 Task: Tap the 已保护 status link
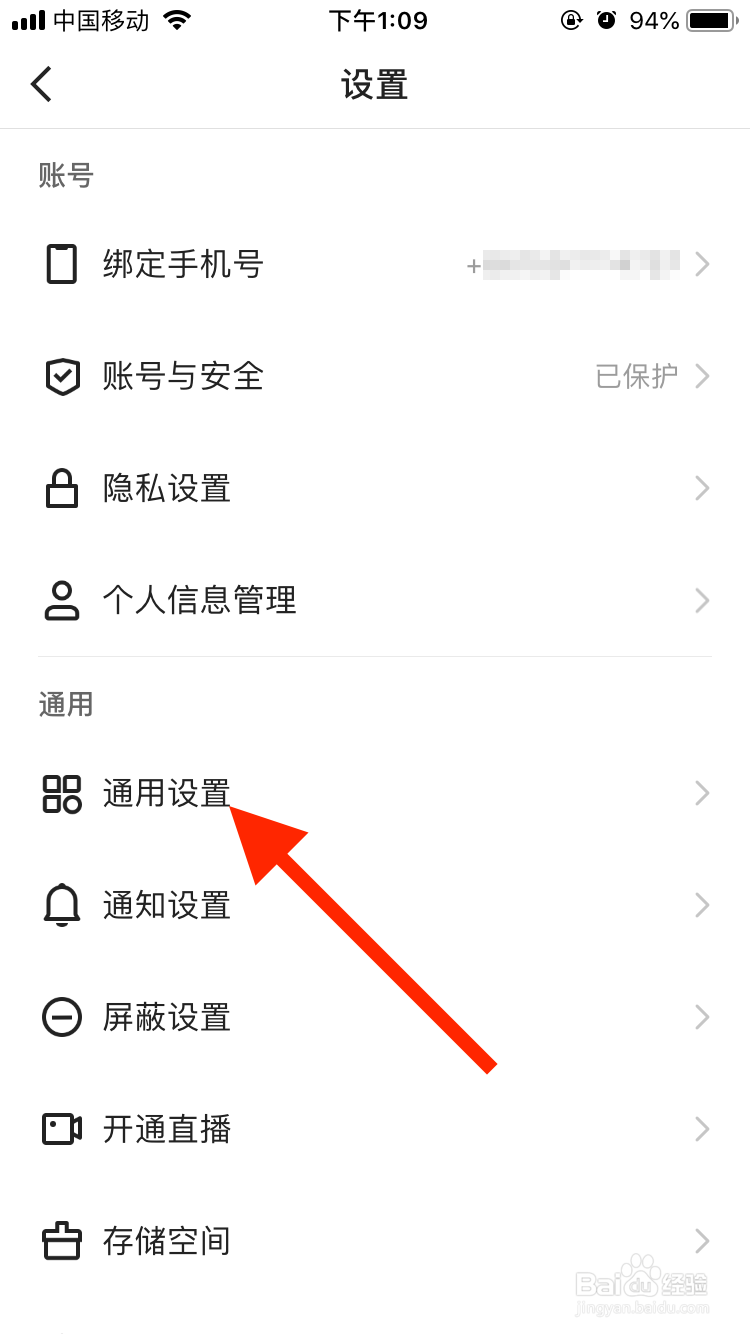[638, 376]
